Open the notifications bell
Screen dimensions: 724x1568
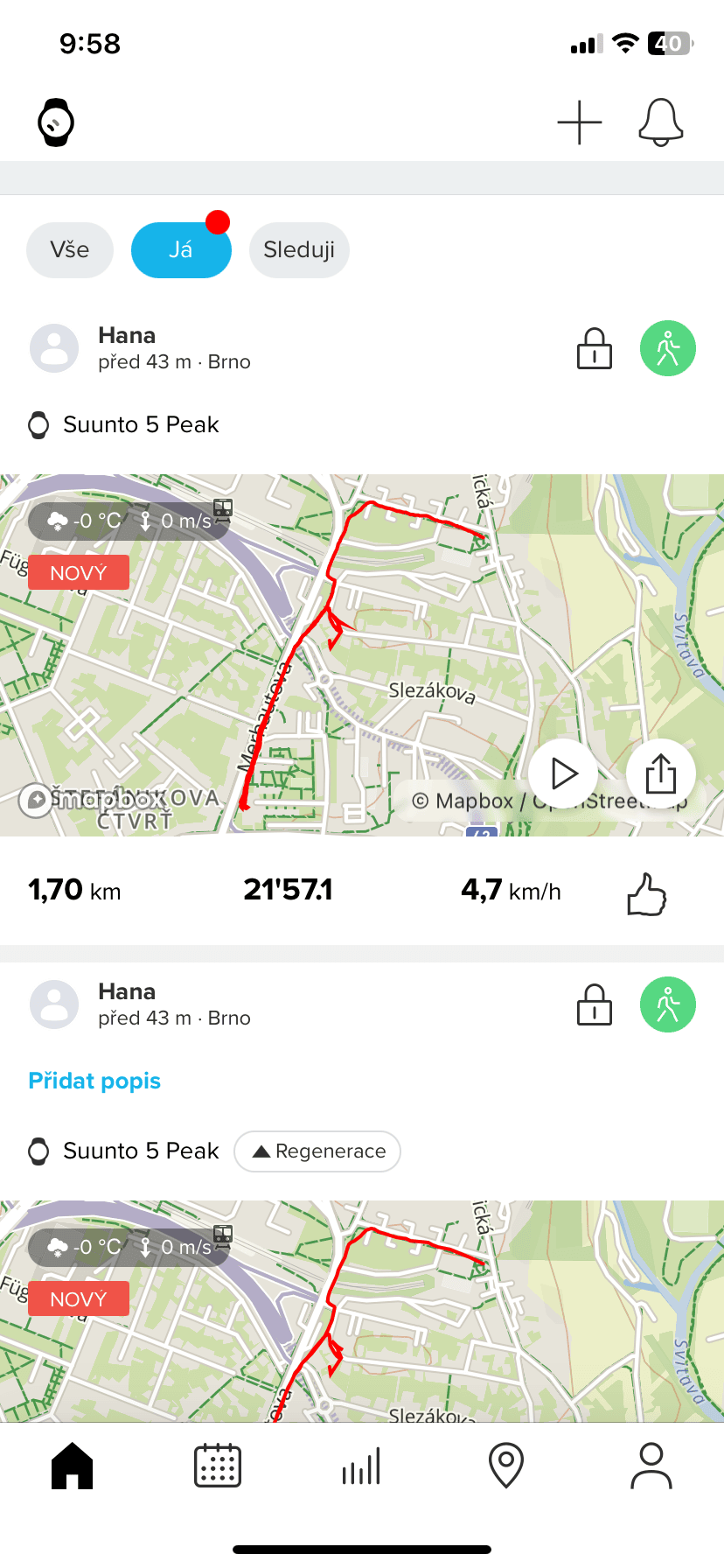[x=660, y=122]
